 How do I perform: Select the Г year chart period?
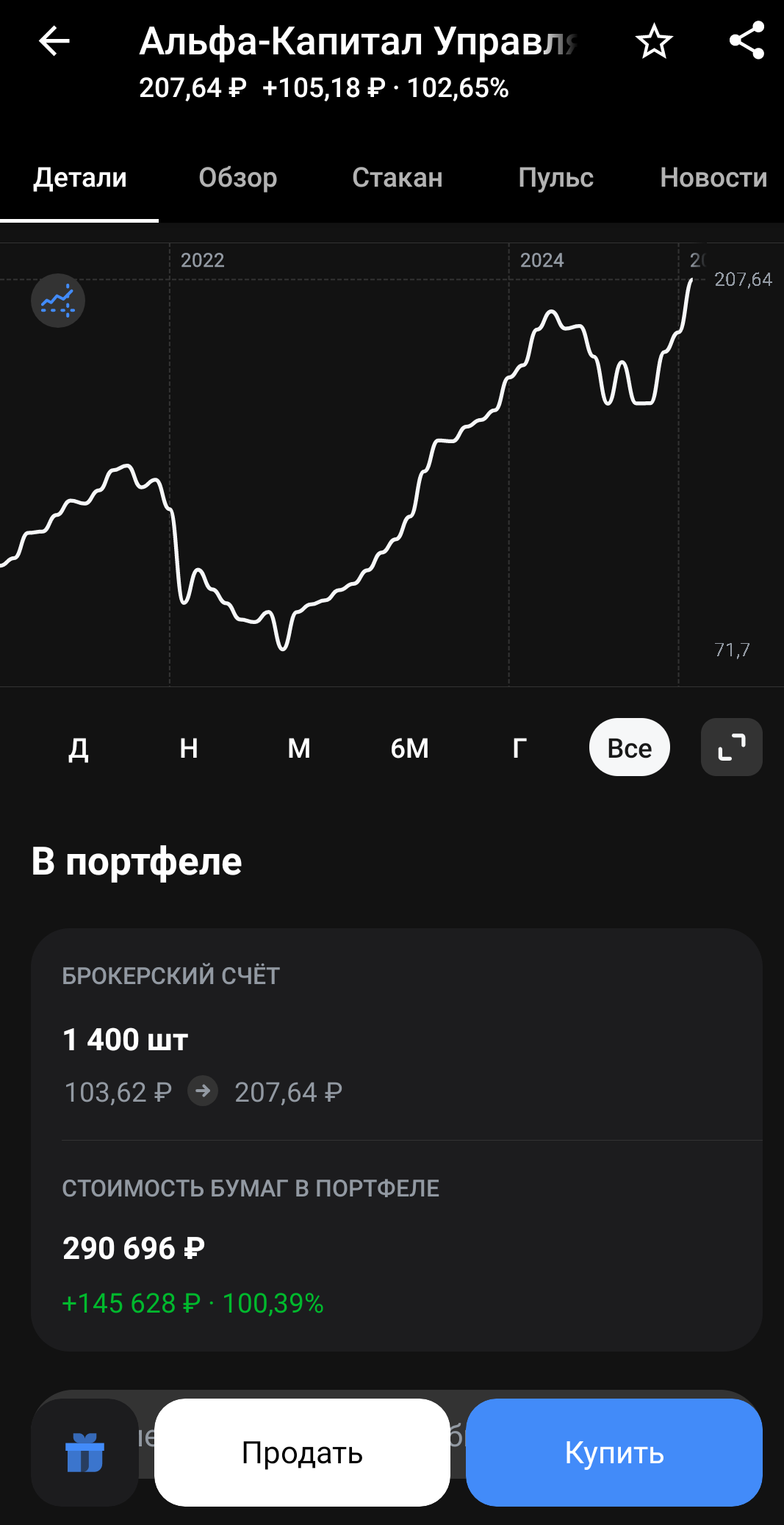(519, 747)
